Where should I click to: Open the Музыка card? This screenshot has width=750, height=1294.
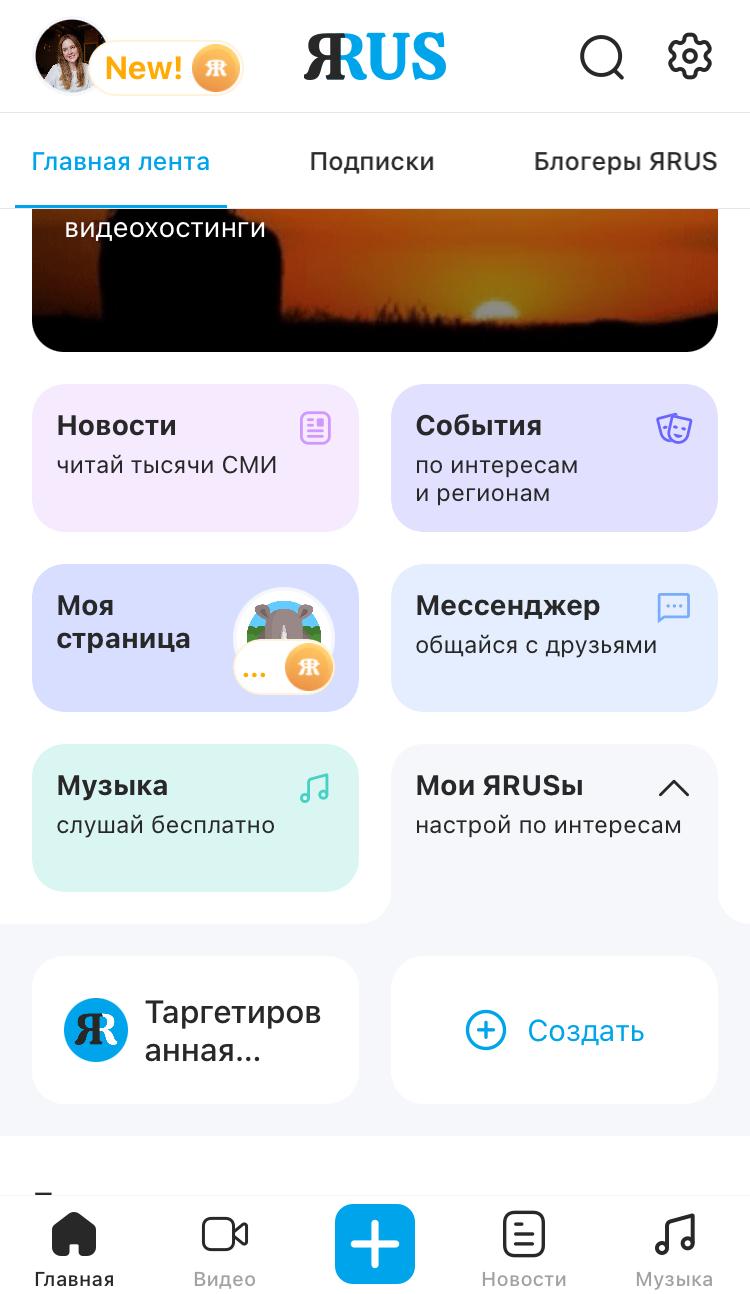[x=195, y=817]
